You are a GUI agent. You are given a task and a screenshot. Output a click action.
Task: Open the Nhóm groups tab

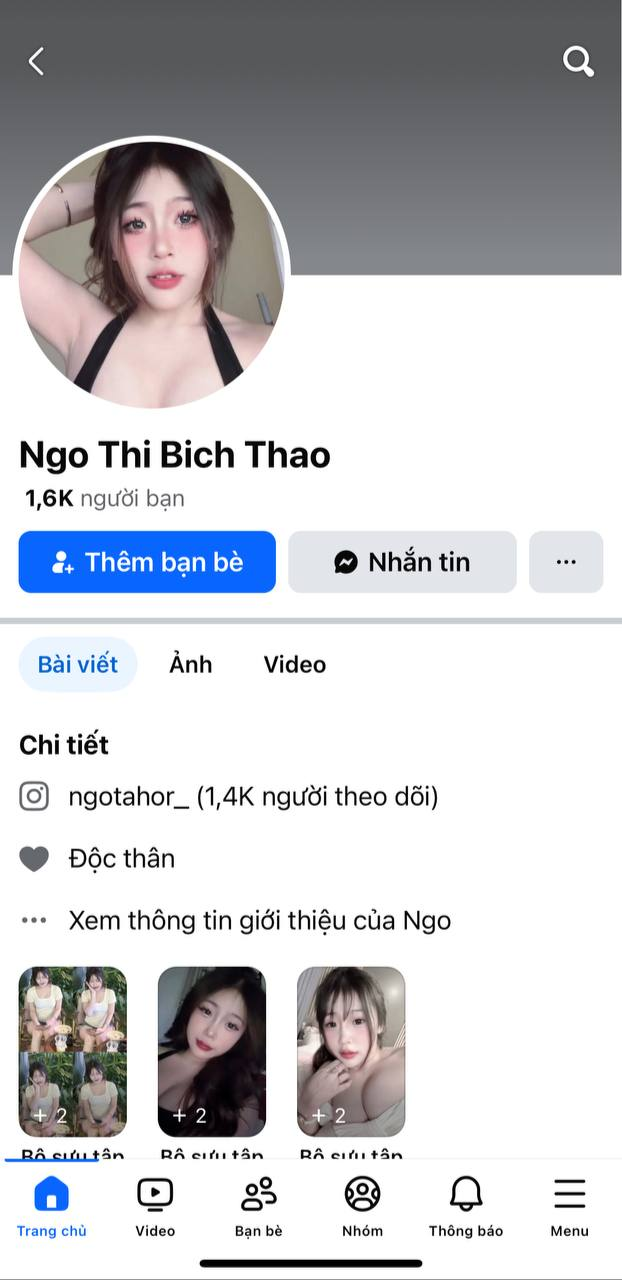coord(362,1206)
